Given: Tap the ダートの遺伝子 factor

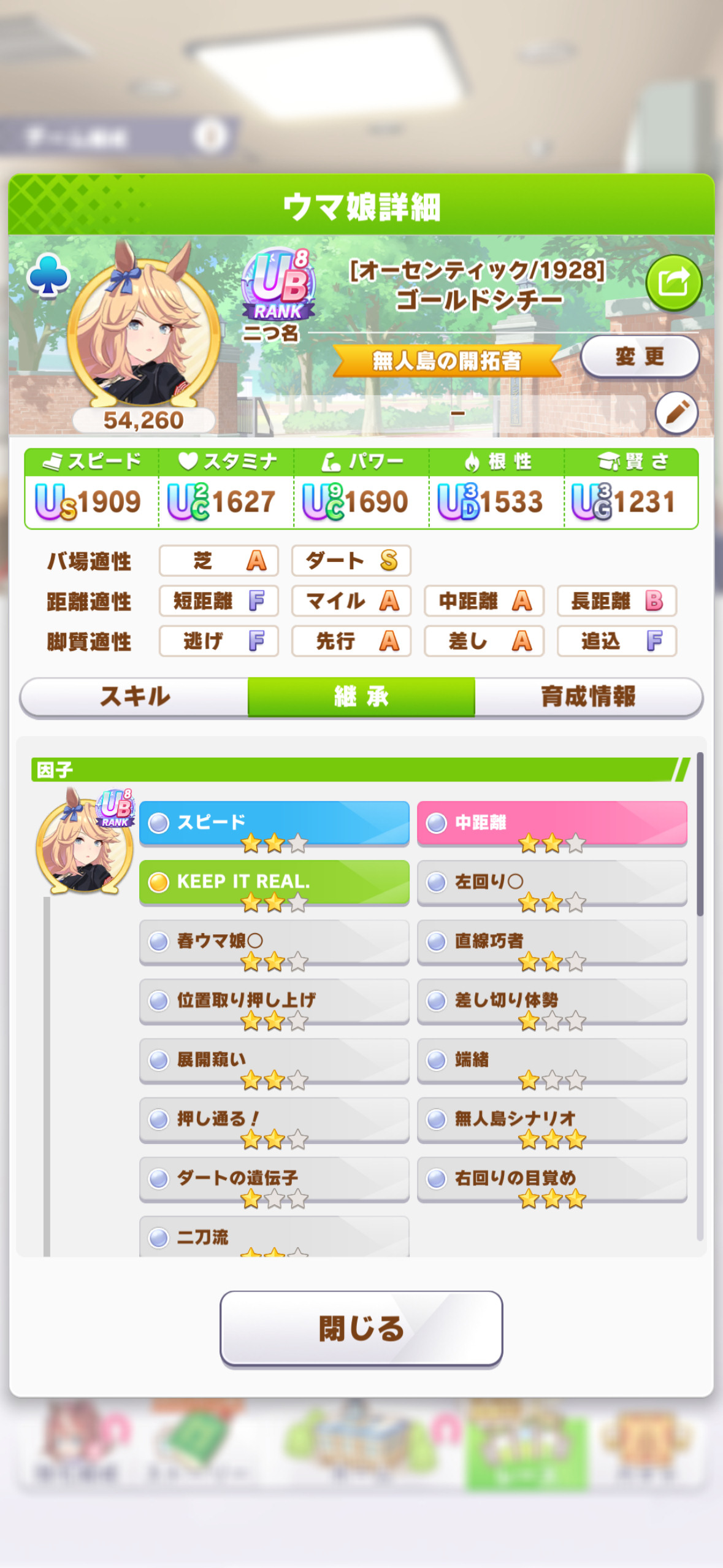Looking at the screenshot, I should point(274,1179).
